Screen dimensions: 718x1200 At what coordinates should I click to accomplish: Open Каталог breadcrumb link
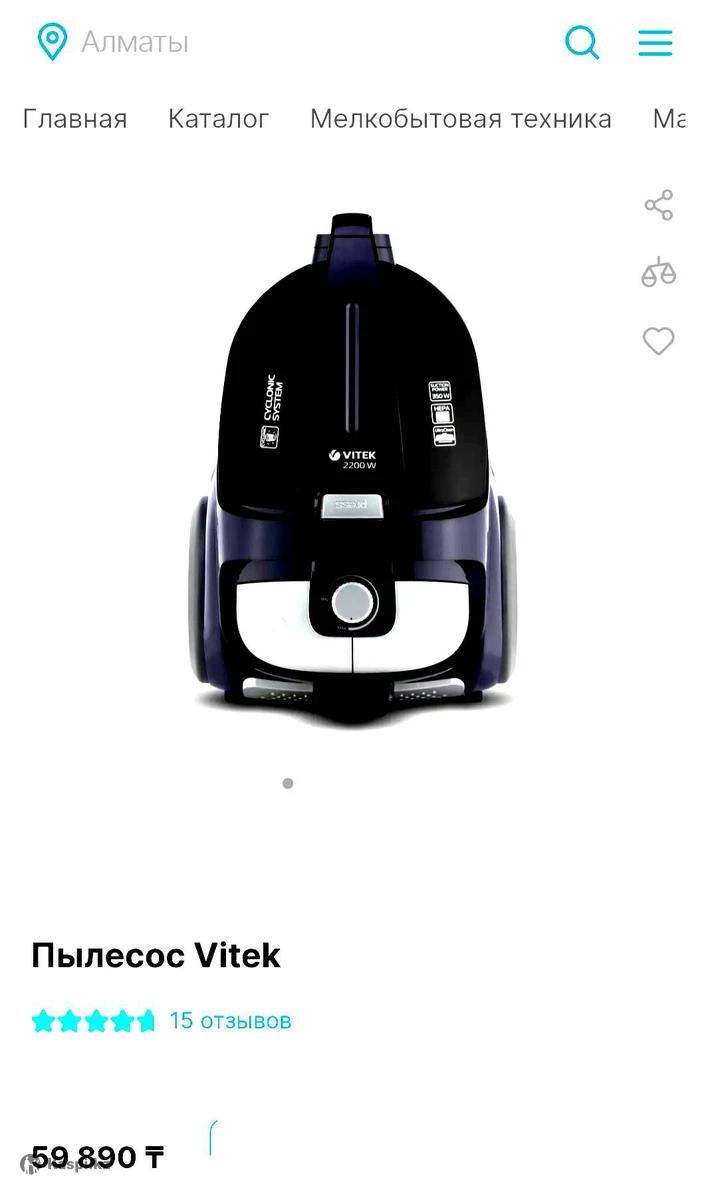[218, 119]
